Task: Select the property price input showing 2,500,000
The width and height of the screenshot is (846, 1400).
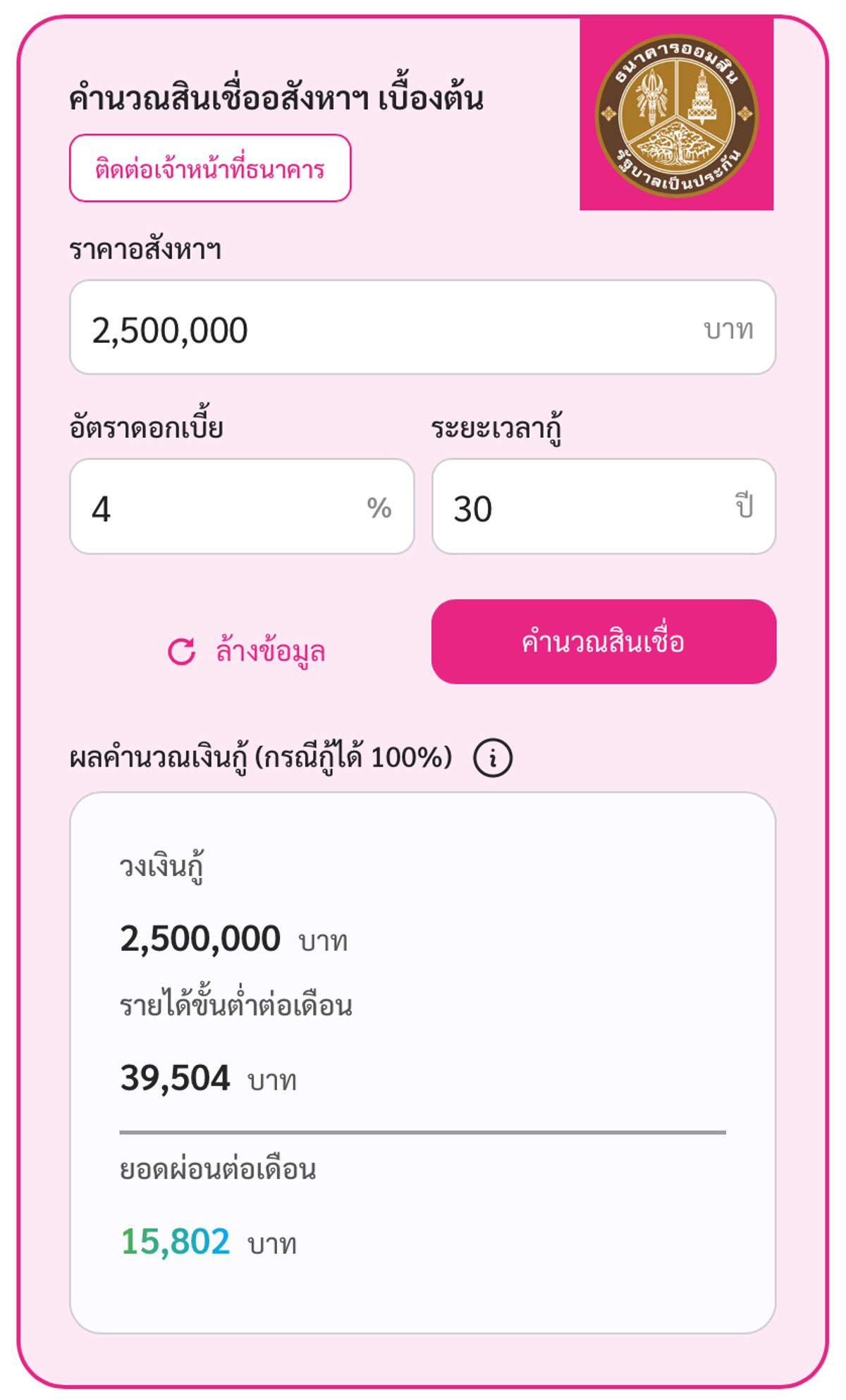Action: tap(423, 327)
